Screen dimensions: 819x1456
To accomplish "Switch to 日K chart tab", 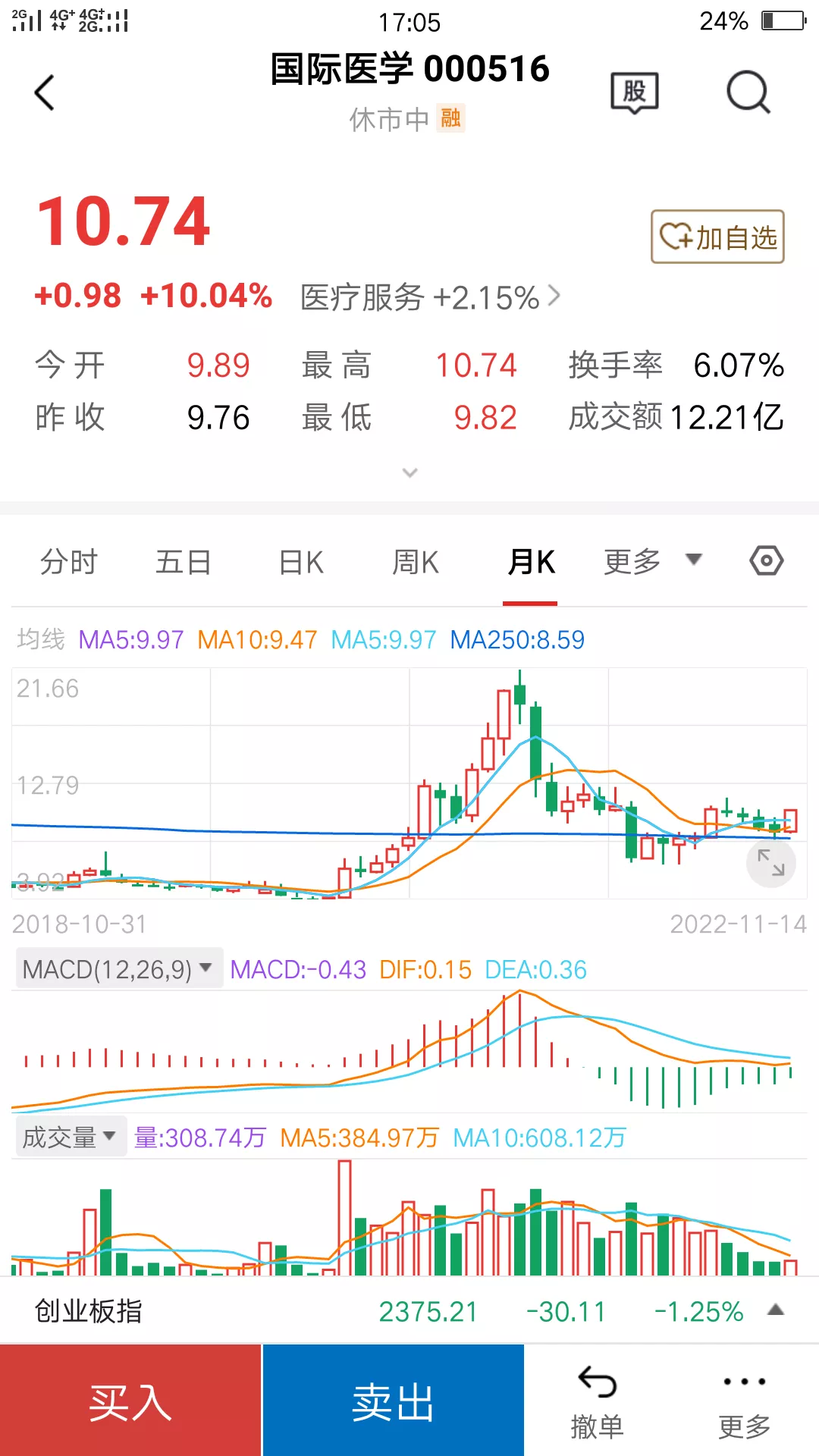I will pyautogui.click(x=301, y=562).
